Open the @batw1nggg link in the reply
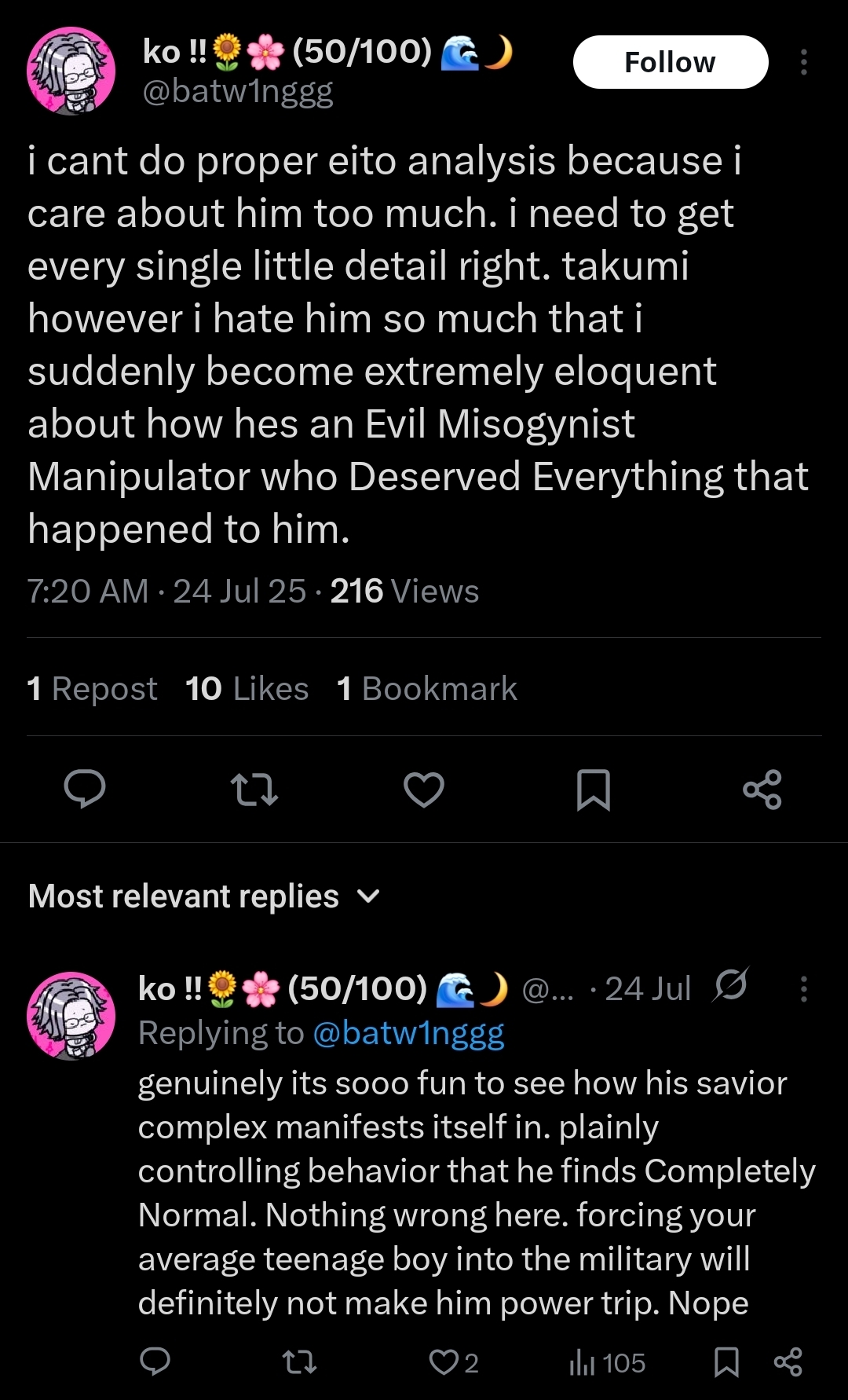Image resolution: width=848 pixels, height=1400 pixels. click(x=408, y=1033)
